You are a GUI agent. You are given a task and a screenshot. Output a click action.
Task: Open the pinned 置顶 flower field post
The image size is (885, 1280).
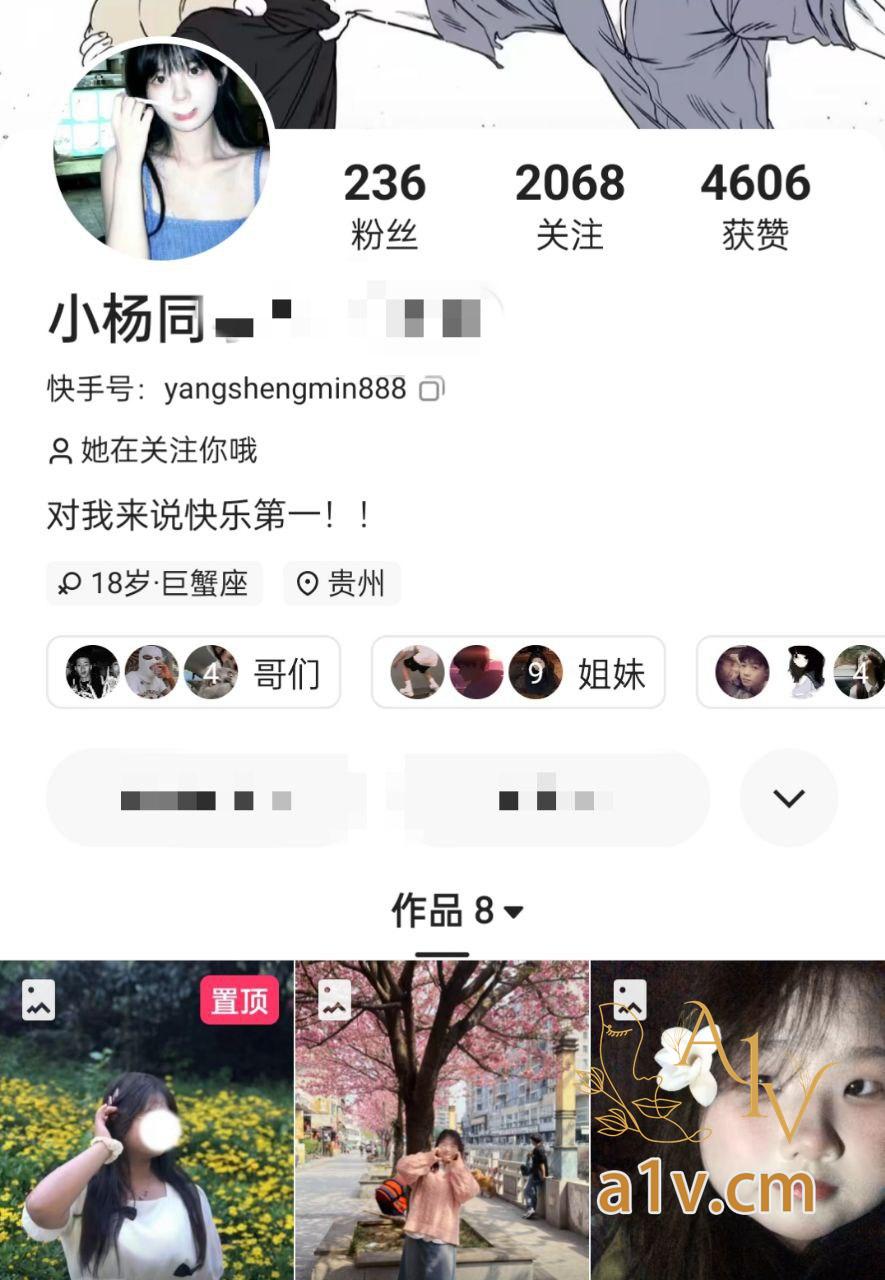pos(146,1120)
